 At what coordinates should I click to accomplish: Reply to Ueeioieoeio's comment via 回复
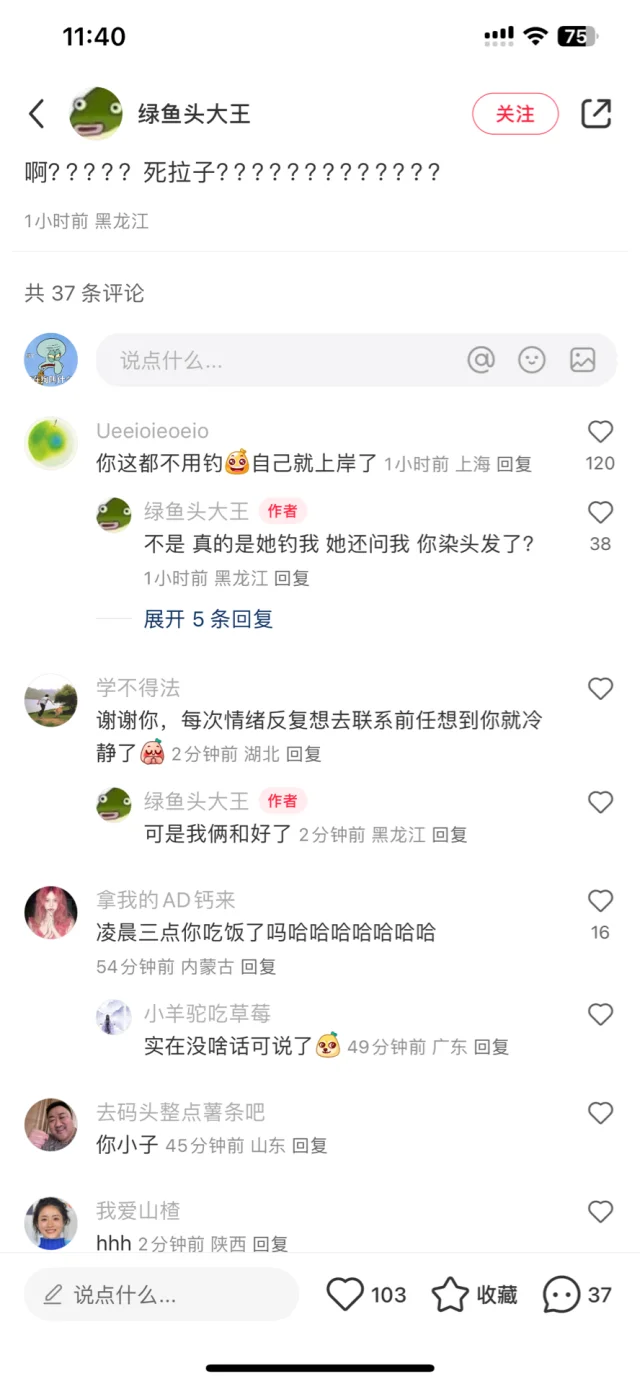click(x=514, y=464)
